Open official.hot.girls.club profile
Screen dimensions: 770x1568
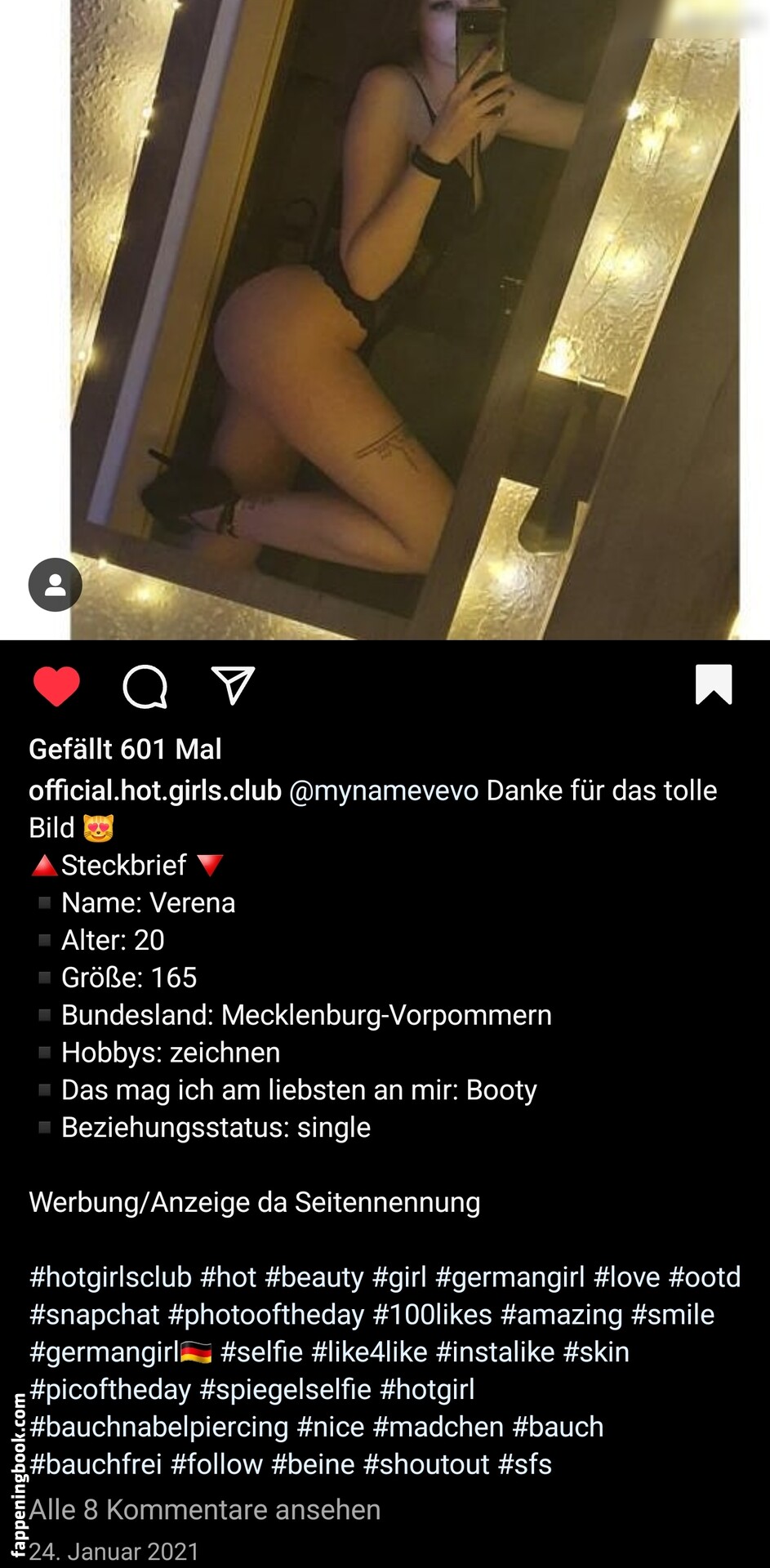click(x=155, y=791)
